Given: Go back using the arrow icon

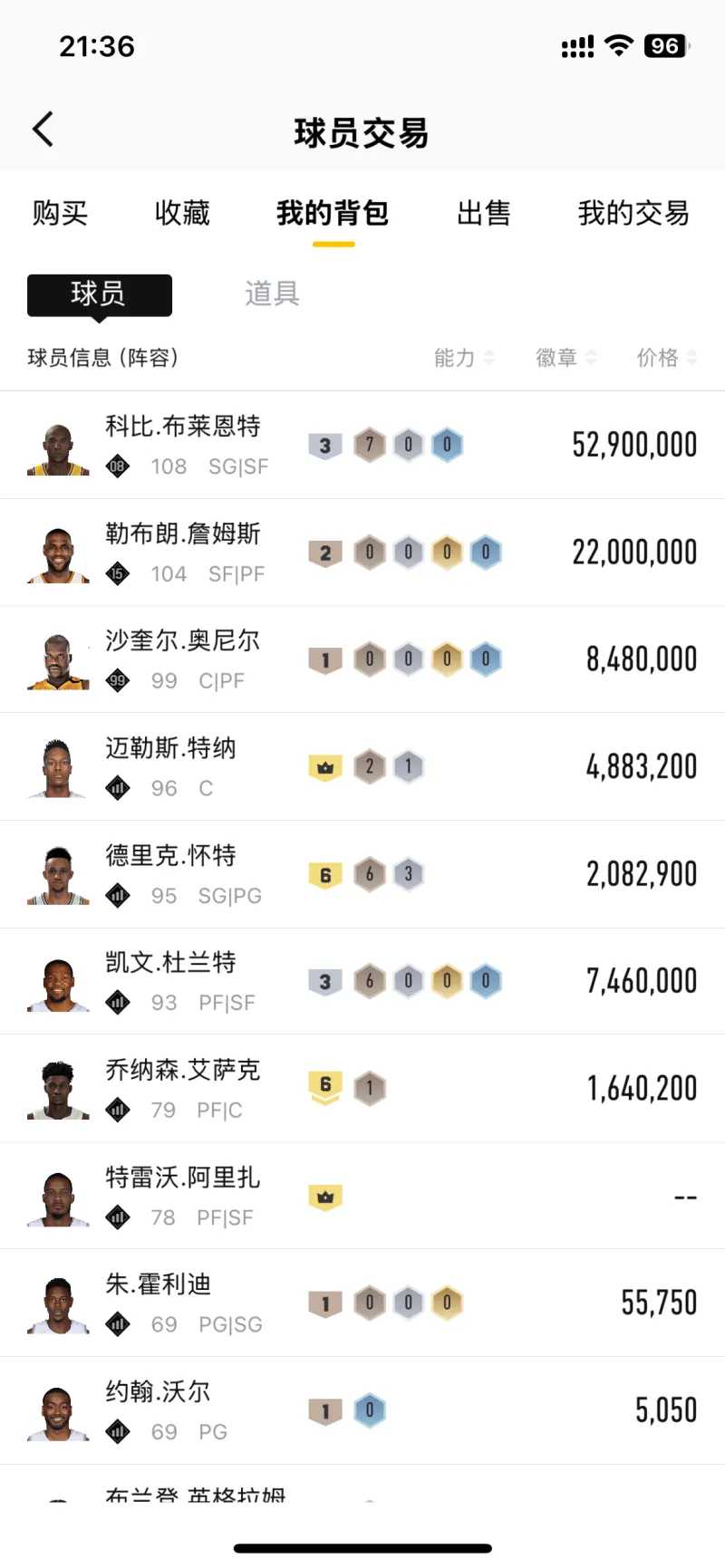Looking at the screenshot, I should click(x=43, y=130).
